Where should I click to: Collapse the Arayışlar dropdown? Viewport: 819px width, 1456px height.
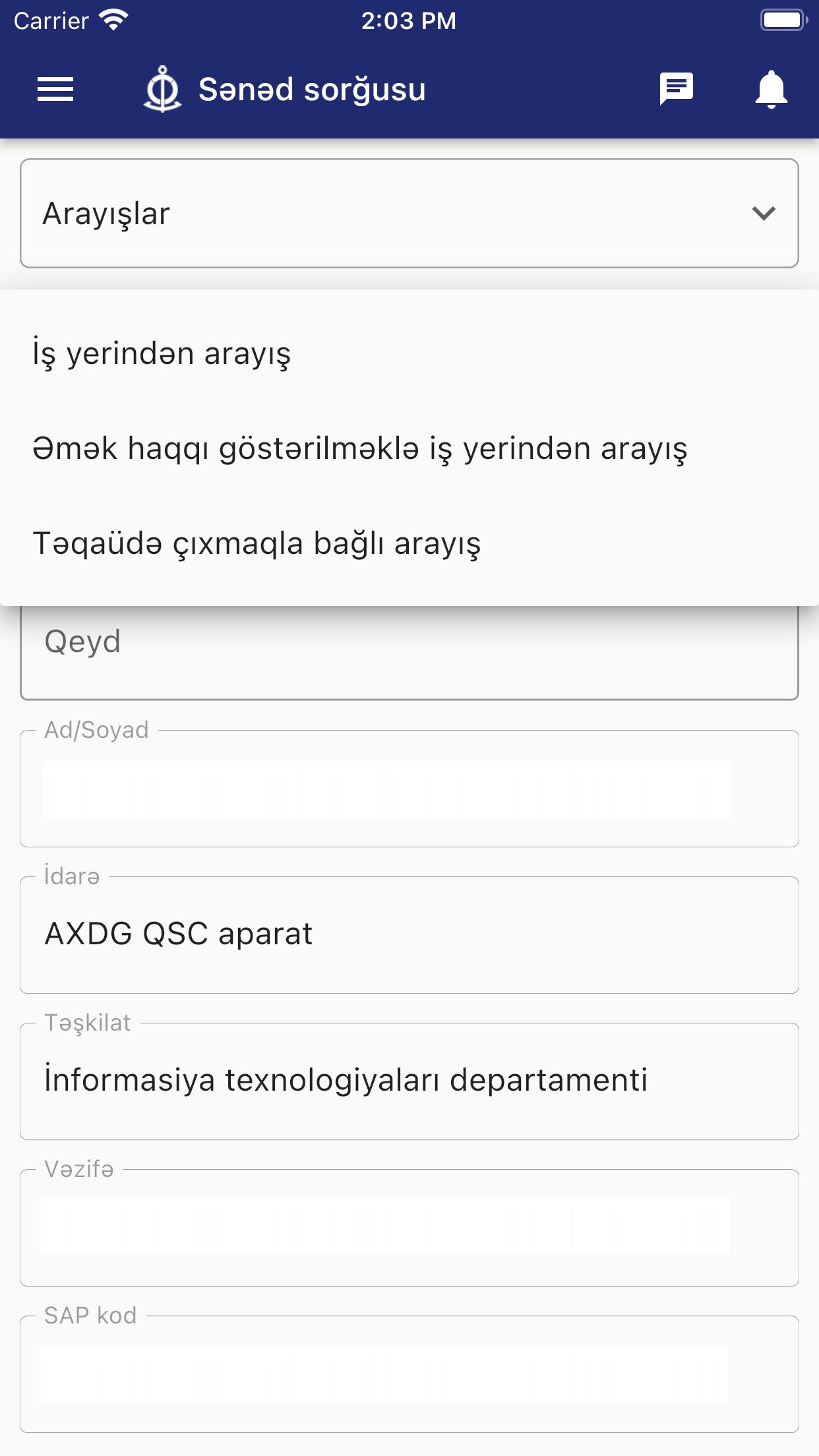(x=409, y=213)
